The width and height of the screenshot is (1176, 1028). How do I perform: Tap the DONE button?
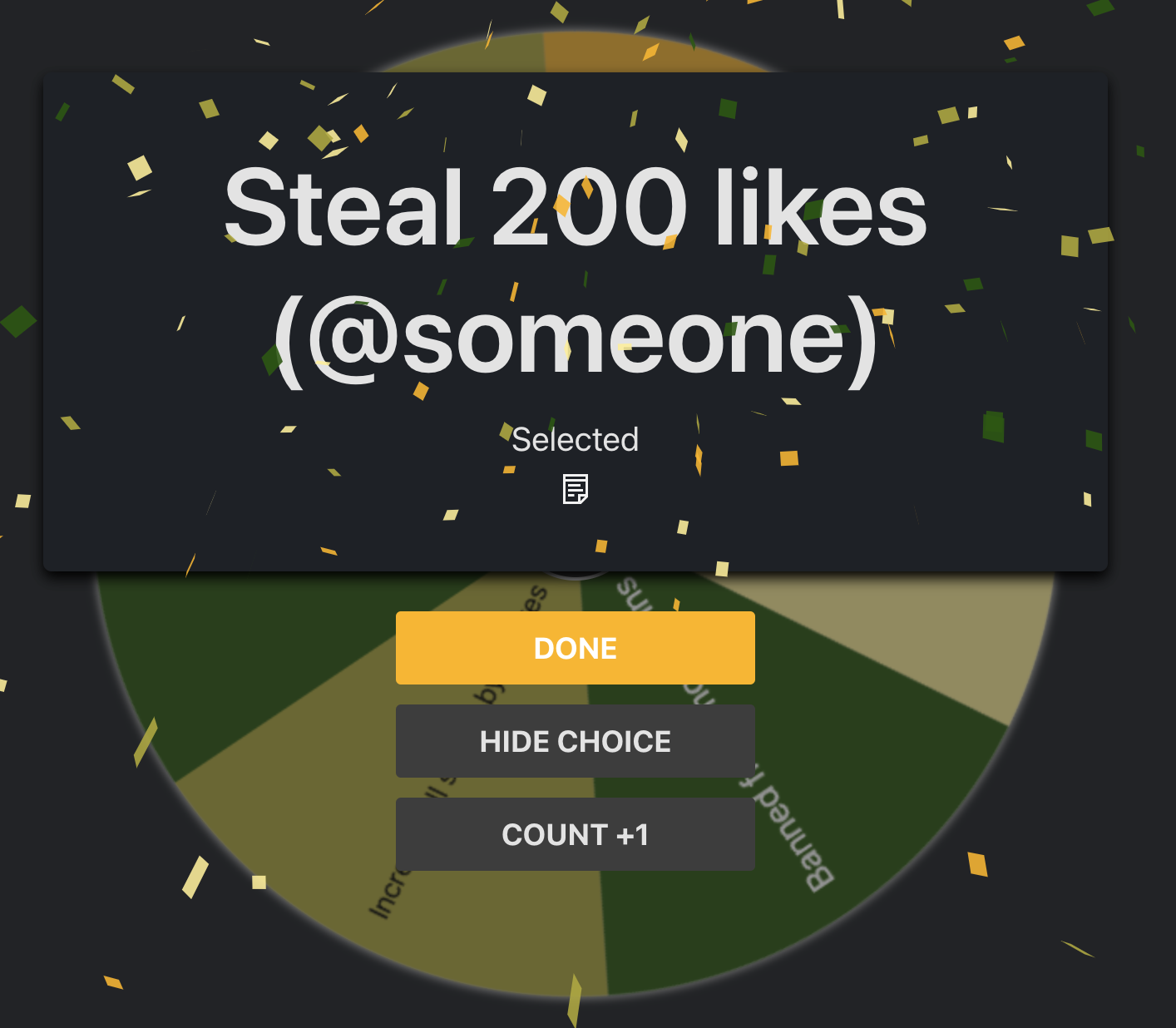click(x=575, y=648)
